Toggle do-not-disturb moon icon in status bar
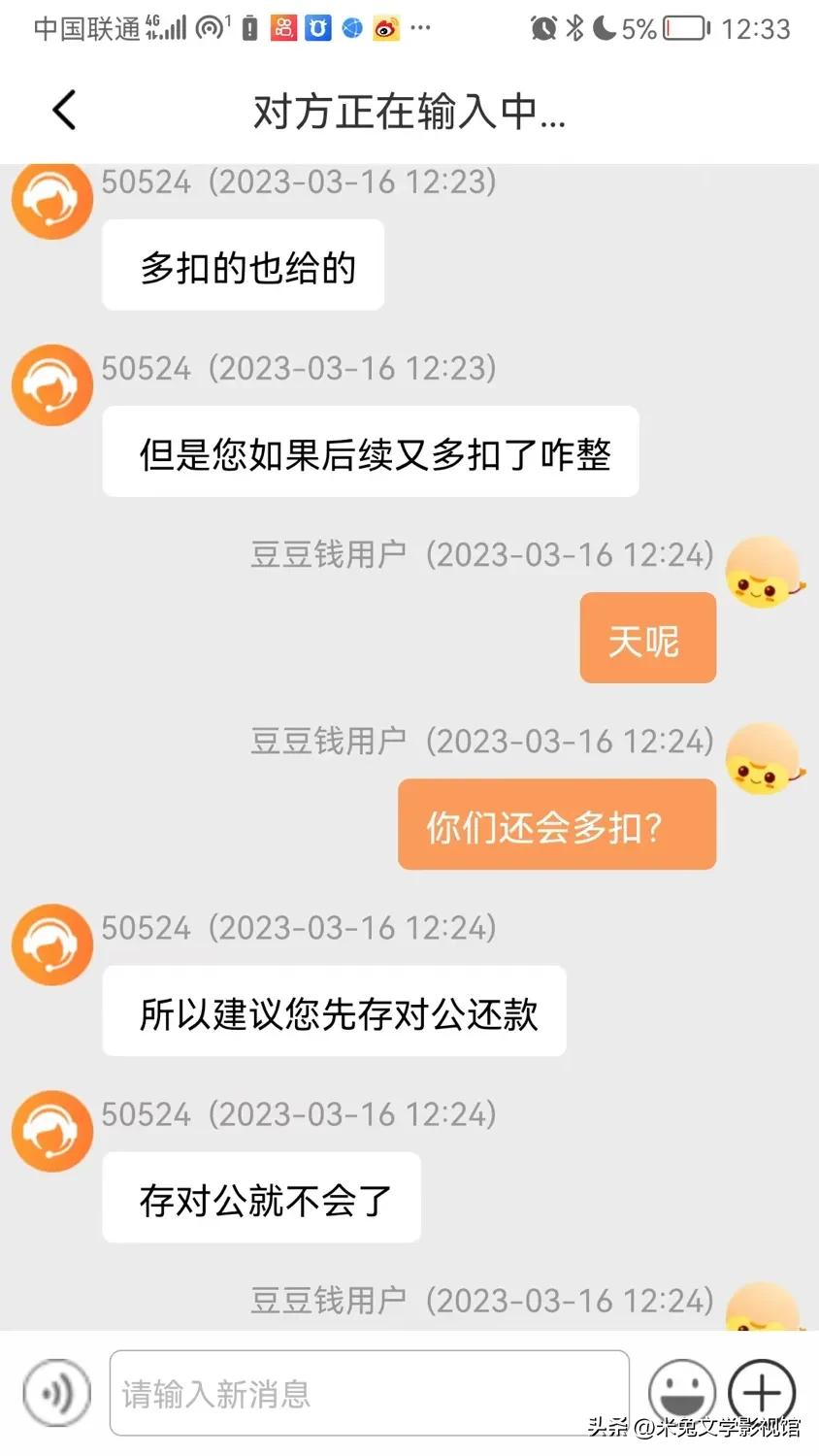The image size is (819, 1456). tap(603, 28)
